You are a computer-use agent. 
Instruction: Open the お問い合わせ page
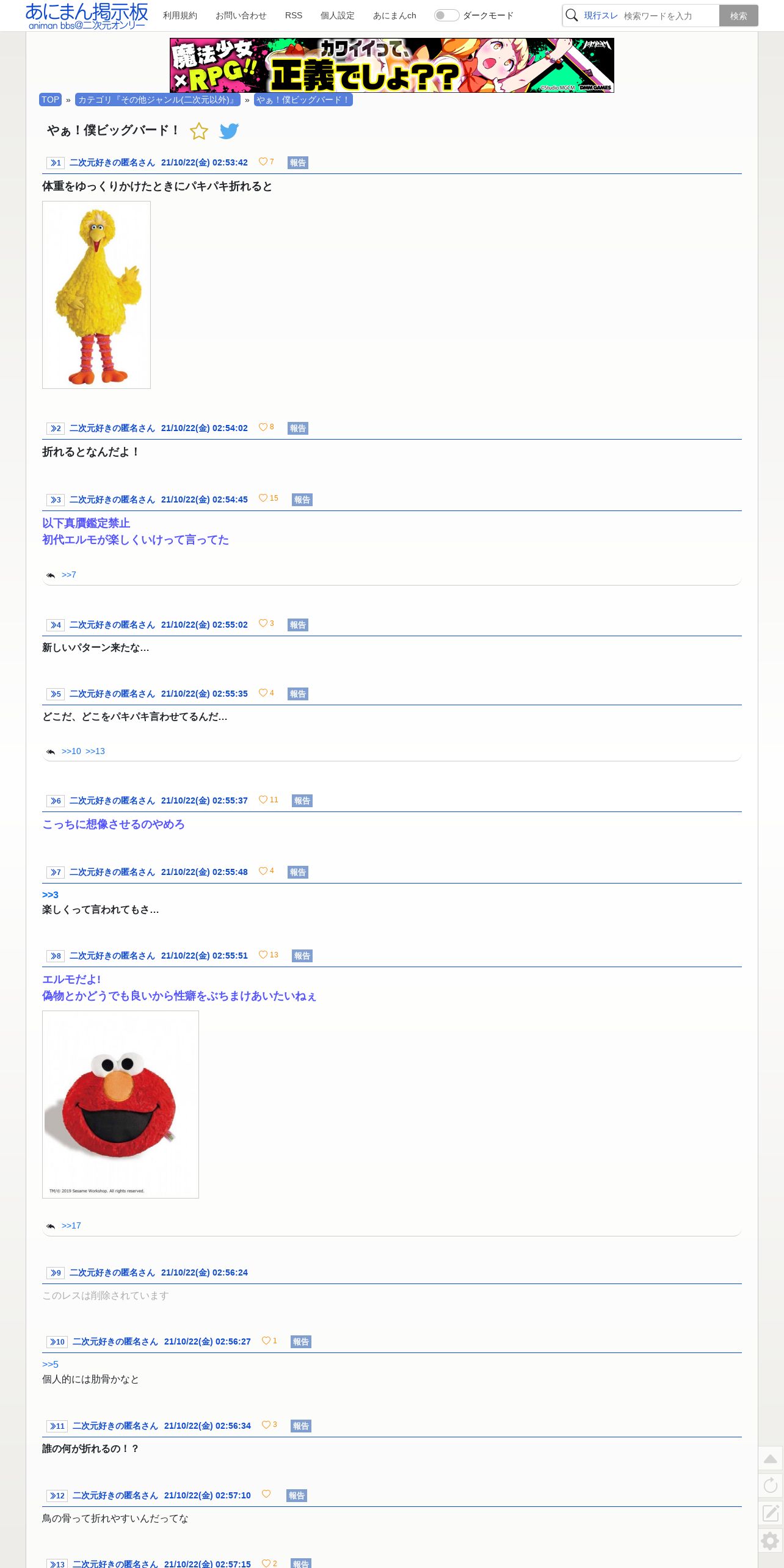pyautogui.click(x=241, y=15)
